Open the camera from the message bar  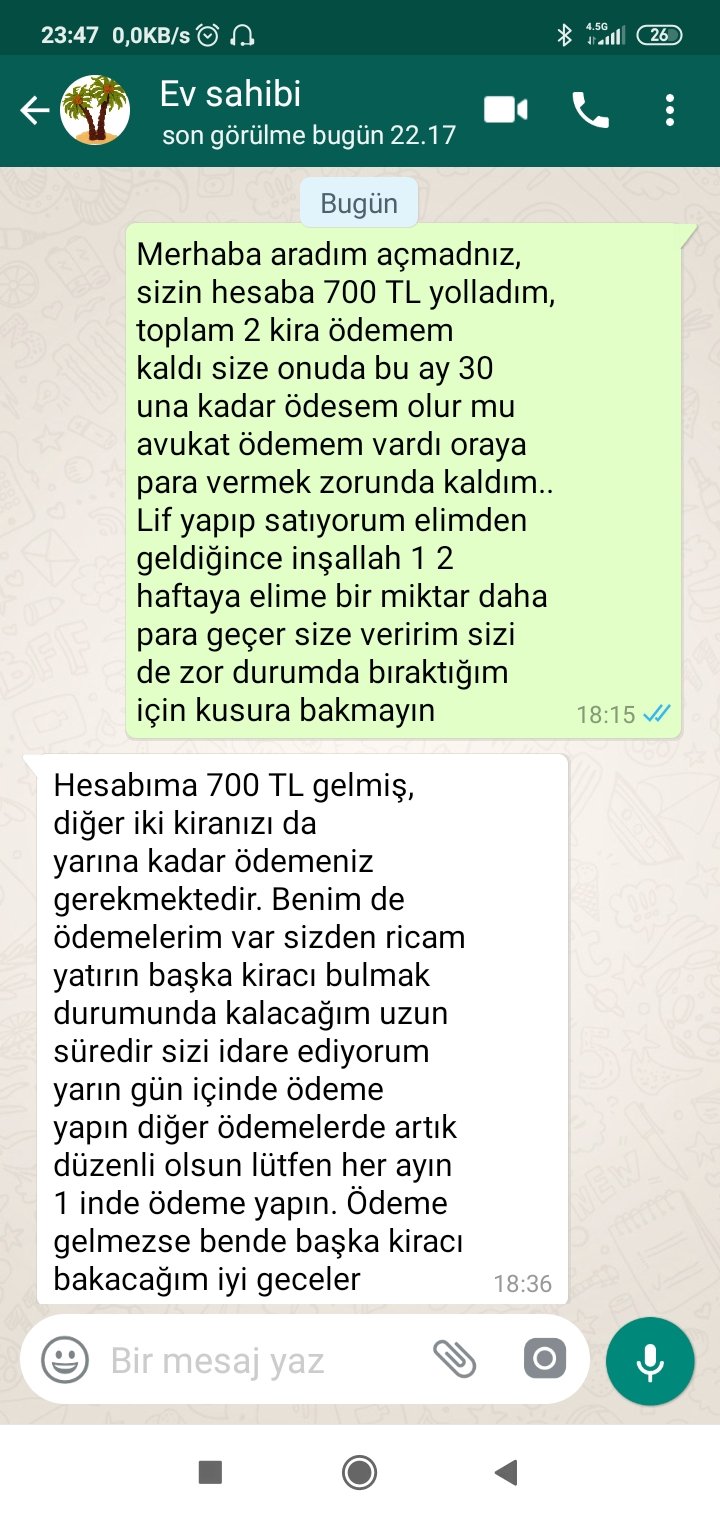pos(545,1359)
